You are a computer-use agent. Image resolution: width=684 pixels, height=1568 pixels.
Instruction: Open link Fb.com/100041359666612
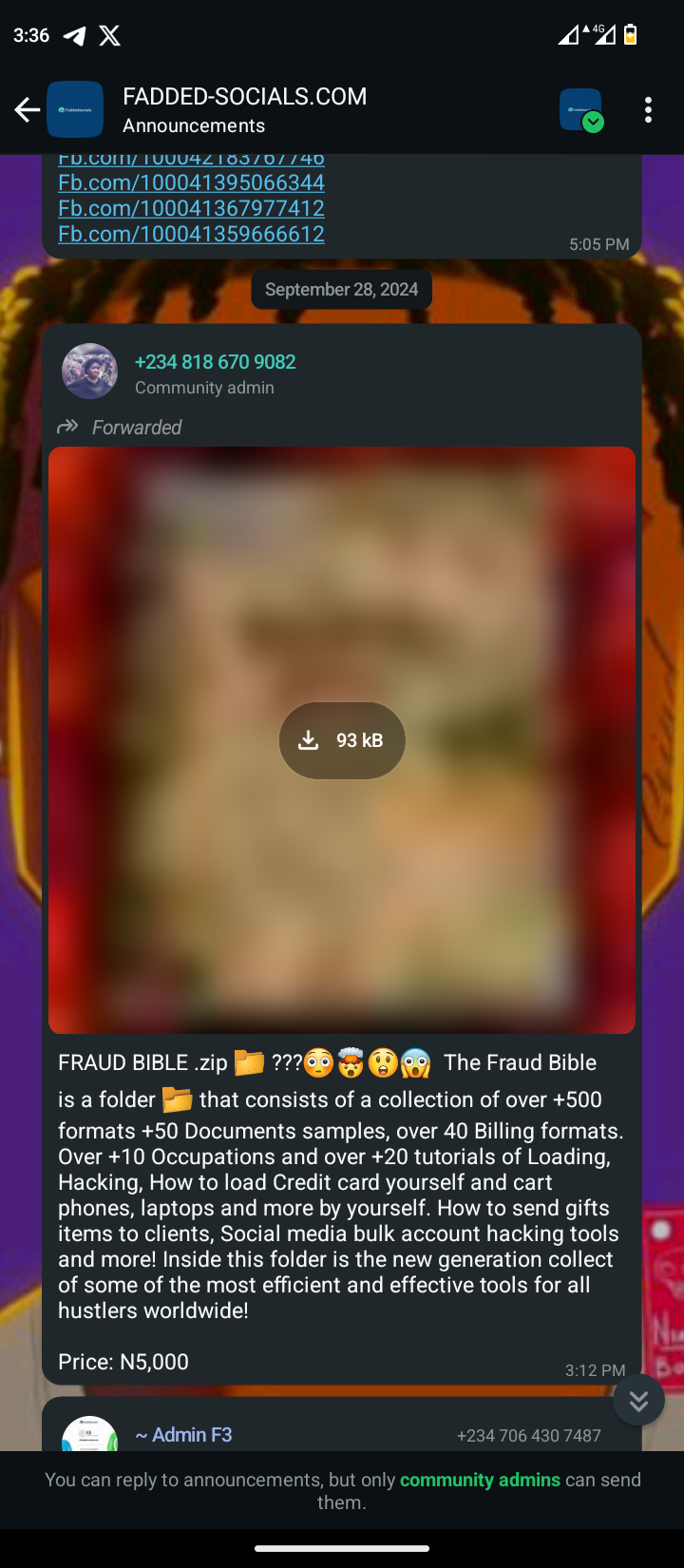[x=191, y=234]
